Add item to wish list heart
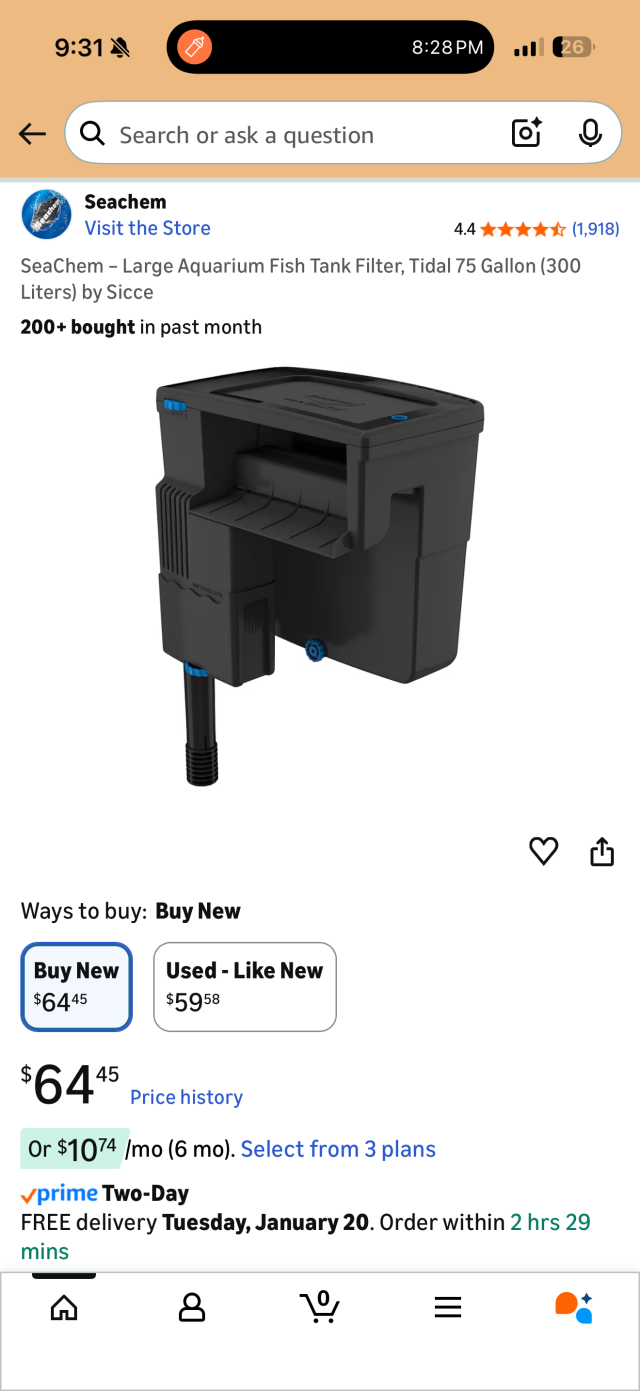The width and height of the screenshot is (640, 1391). [x=543, y=851]
